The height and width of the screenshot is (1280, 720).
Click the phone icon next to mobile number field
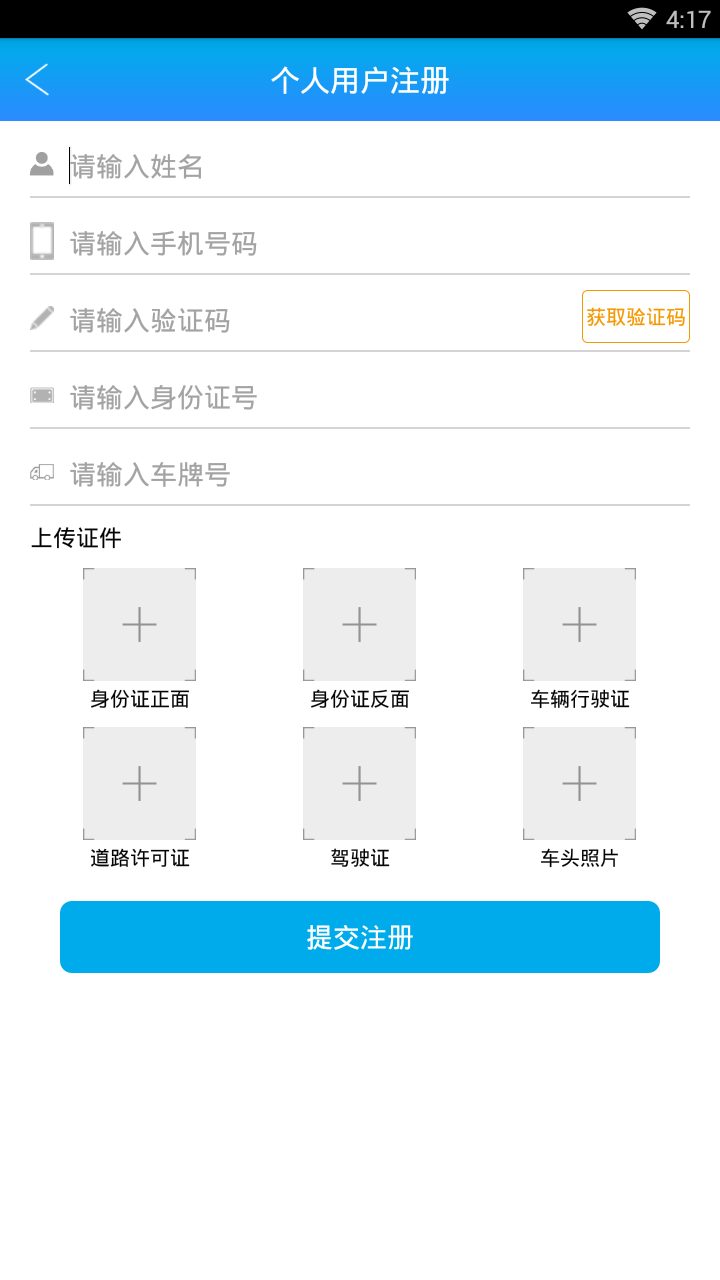pyautogui.click(x=41, y=241)
